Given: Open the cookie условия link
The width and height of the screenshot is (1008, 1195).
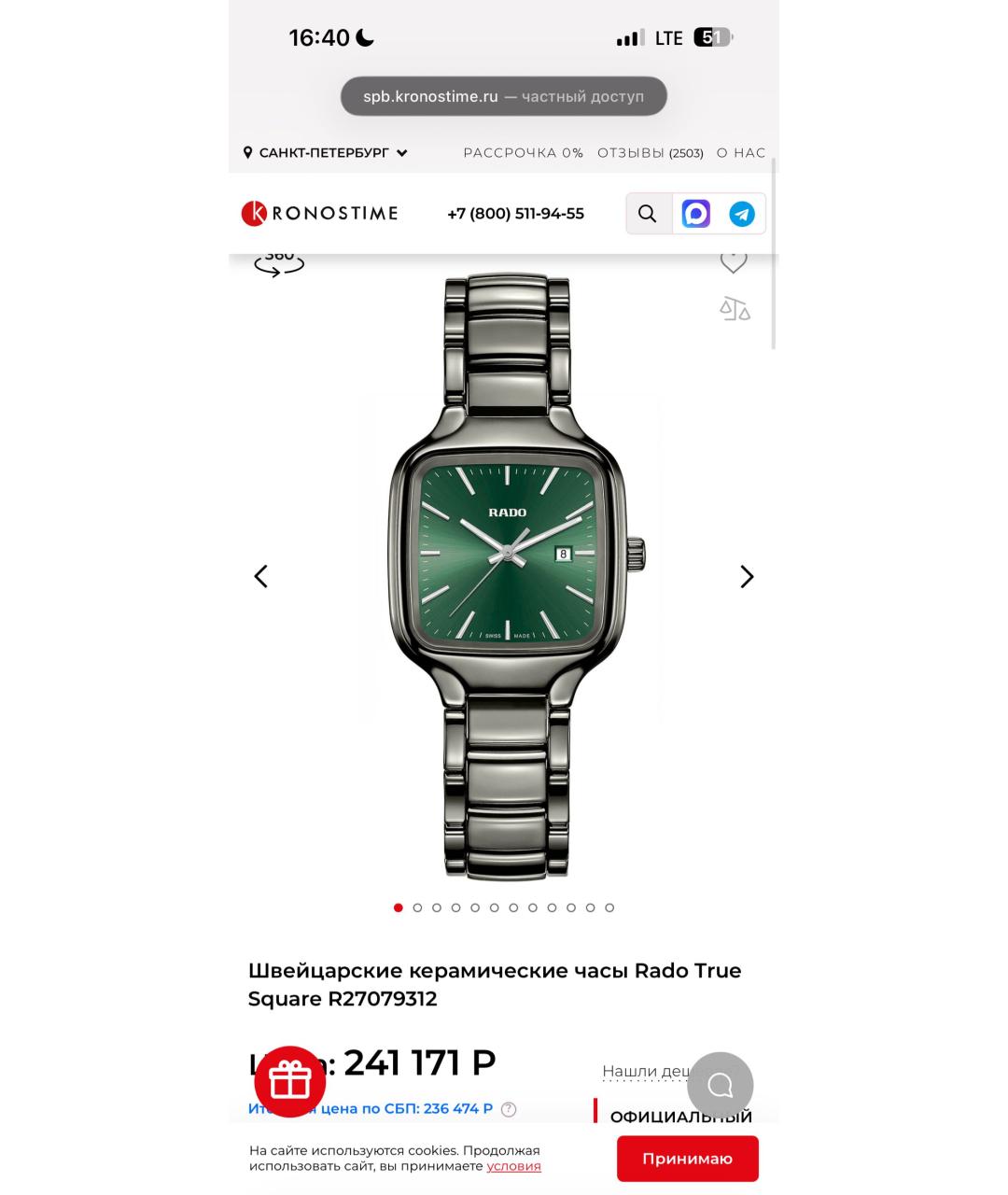Looking at the screenshot, I should point(513,1166).
